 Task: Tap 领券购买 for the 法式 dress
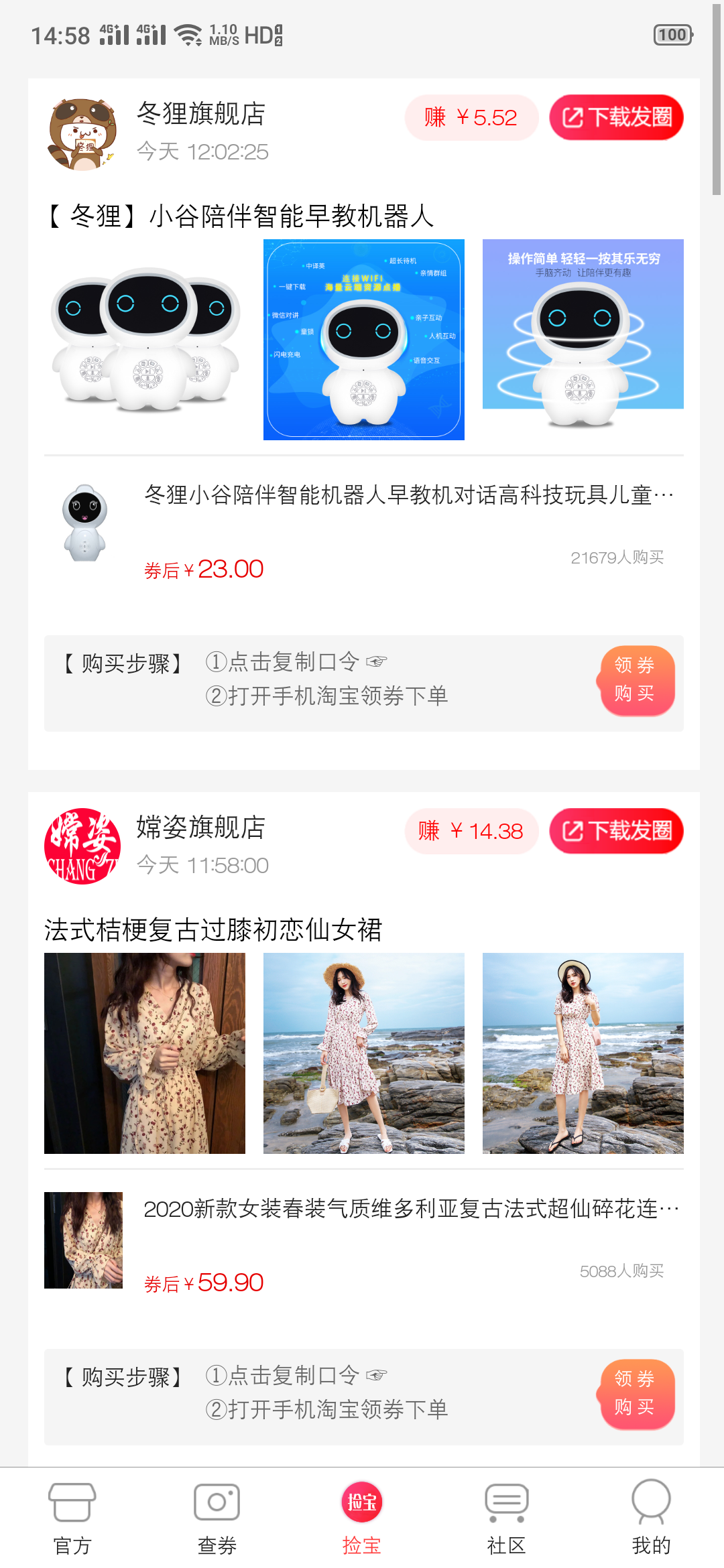pyautogui.click(x=635, y=1394)
